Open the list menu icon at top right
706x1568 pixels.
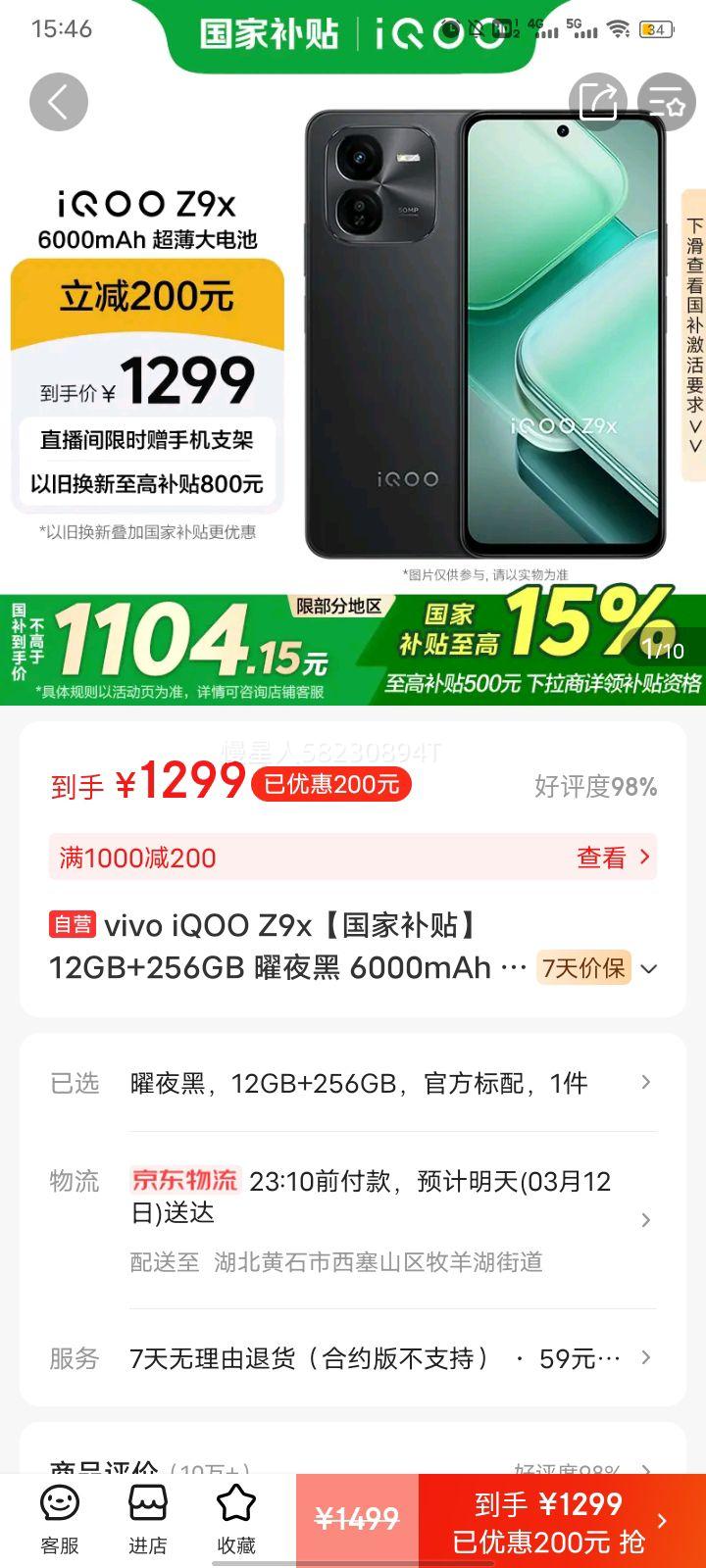click(x=668, y=101)
